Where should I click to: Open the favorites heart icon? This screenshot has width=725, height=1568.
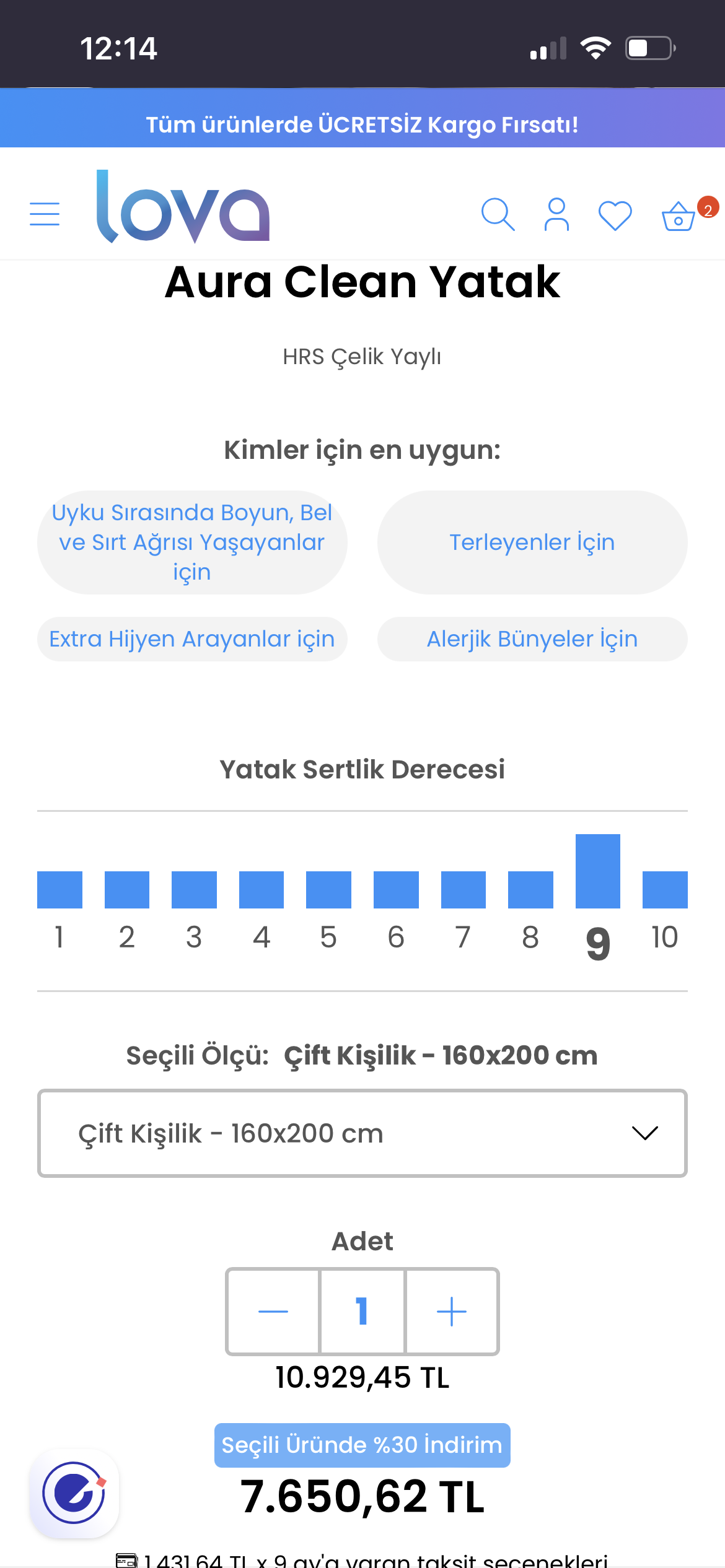click(615, 216)
